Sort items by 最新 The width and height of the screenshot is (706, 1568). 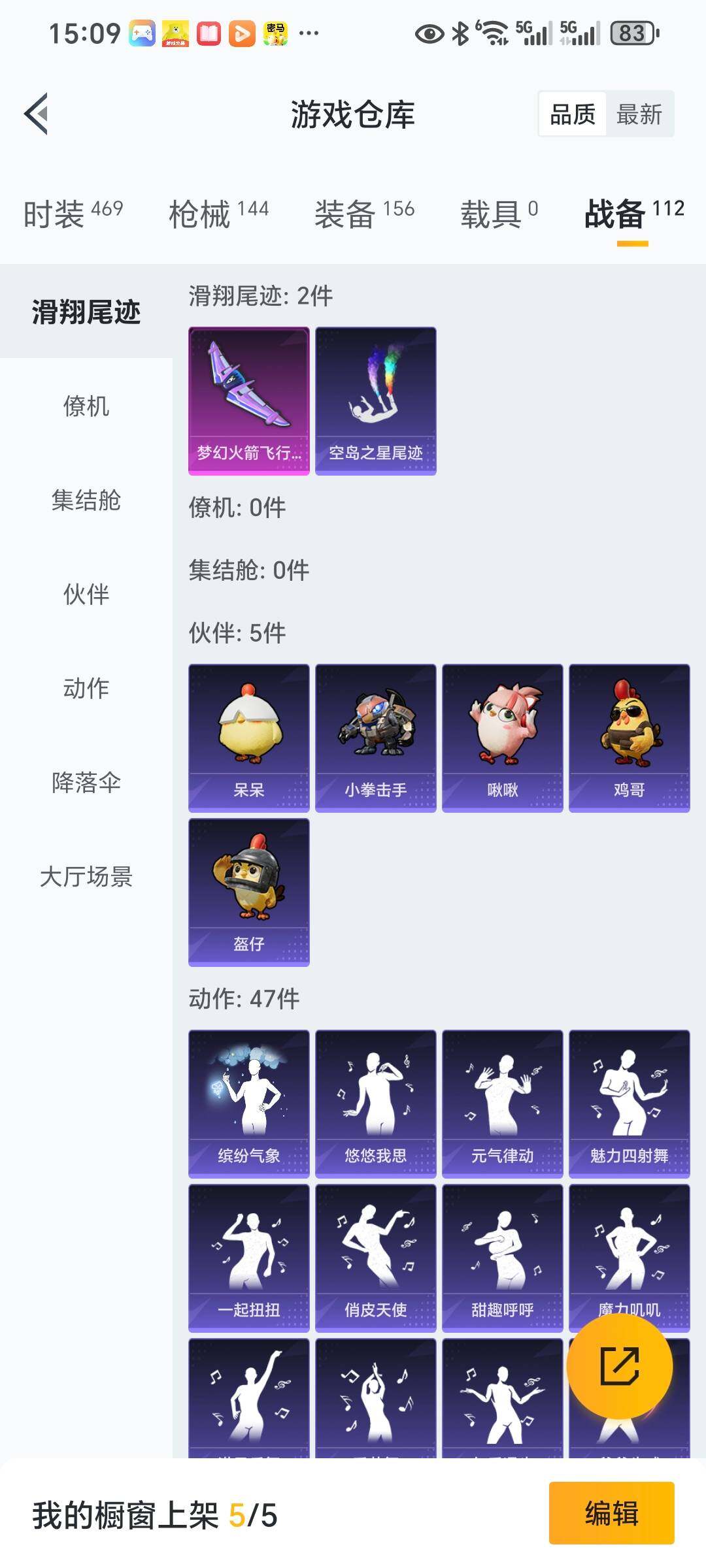[x=639, y=114]
